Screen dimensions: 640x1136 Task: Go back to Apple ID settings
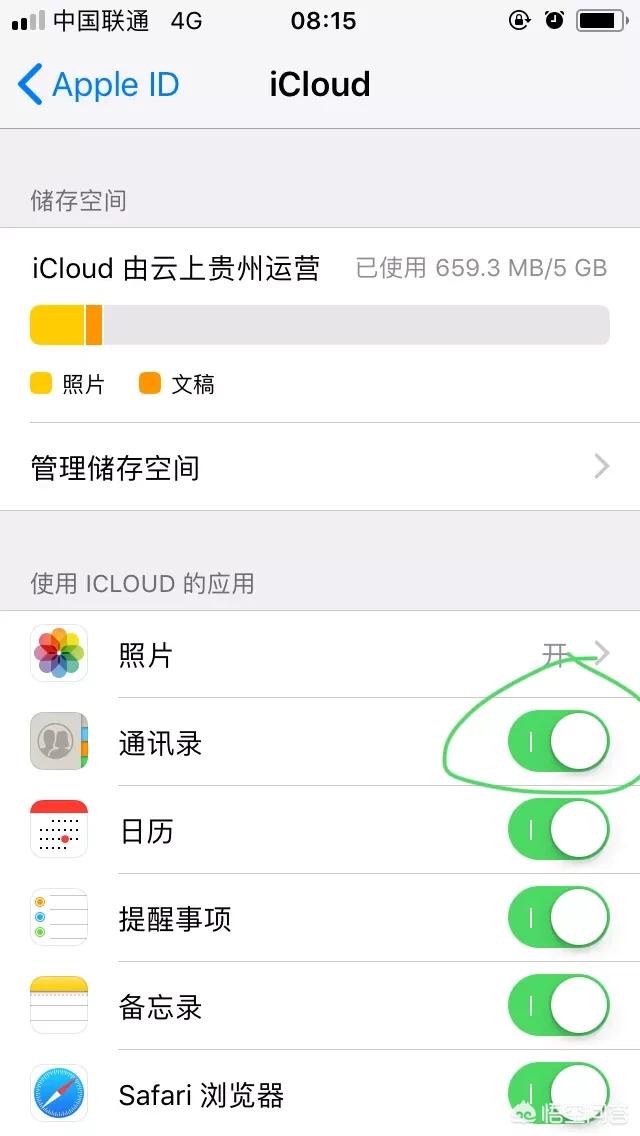tap(98, 85)
